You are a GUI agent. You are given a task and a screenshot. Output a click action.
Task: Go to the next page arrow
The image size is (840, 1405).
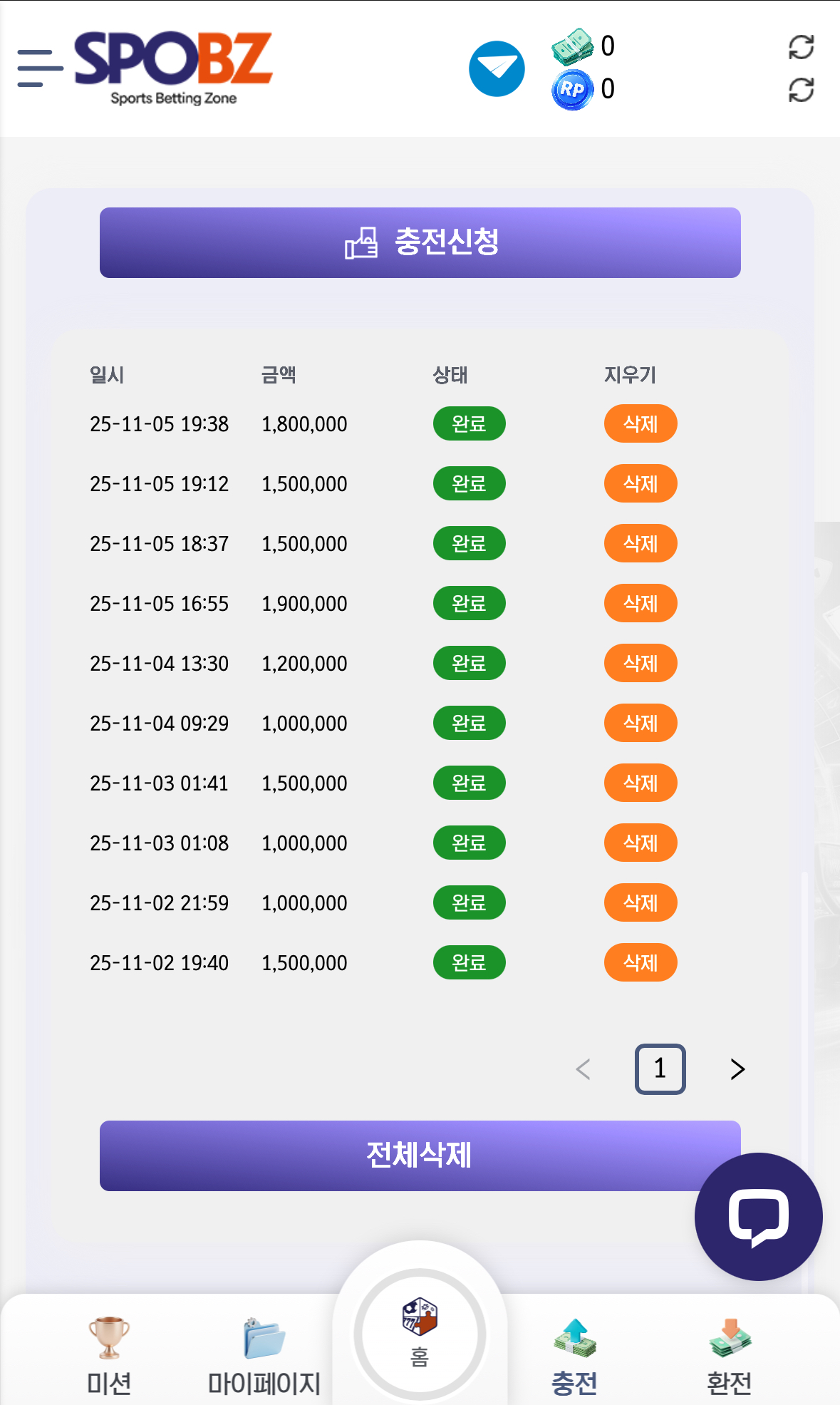tap(737, 1069)
